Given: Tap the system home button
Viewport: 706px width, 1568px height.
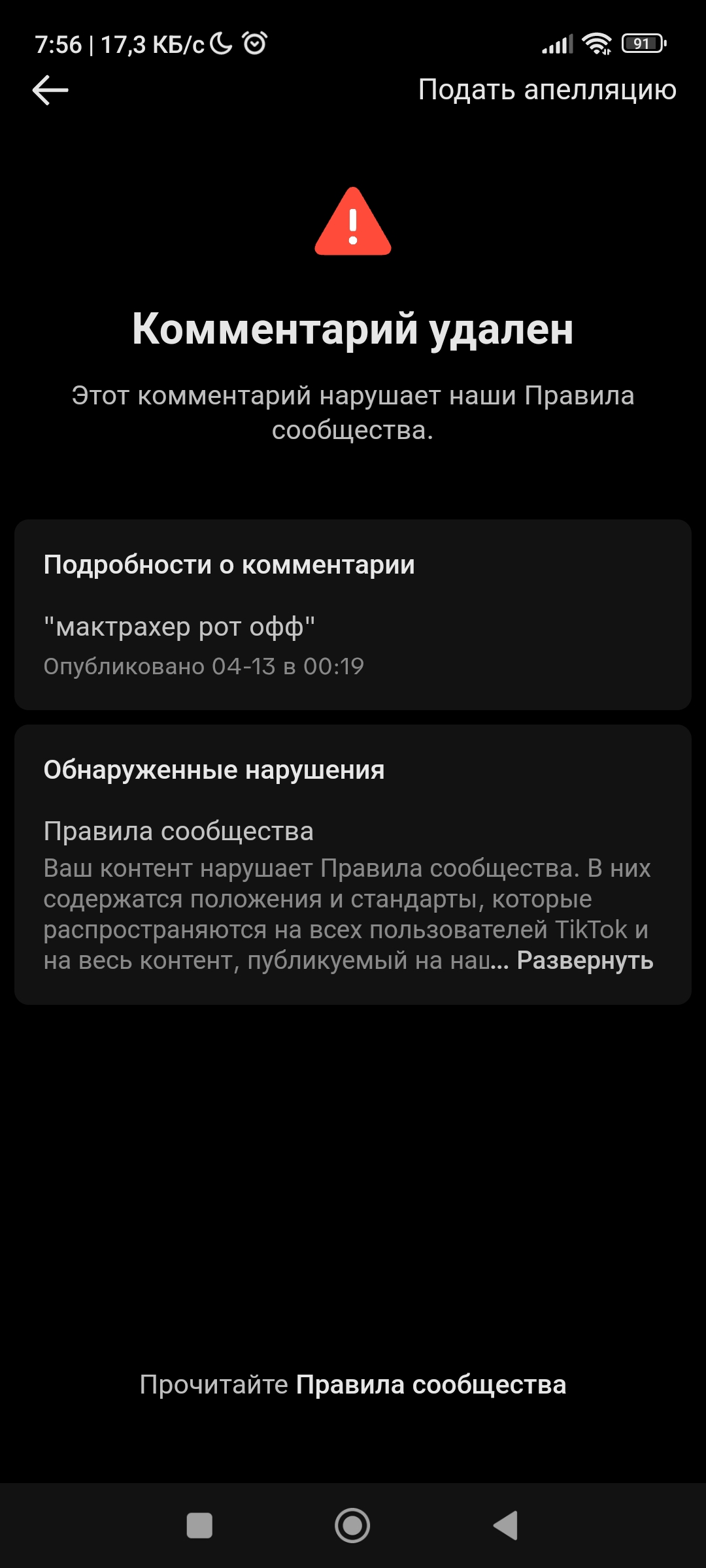Looking at the screenshot, I should tap(352, 1526).
